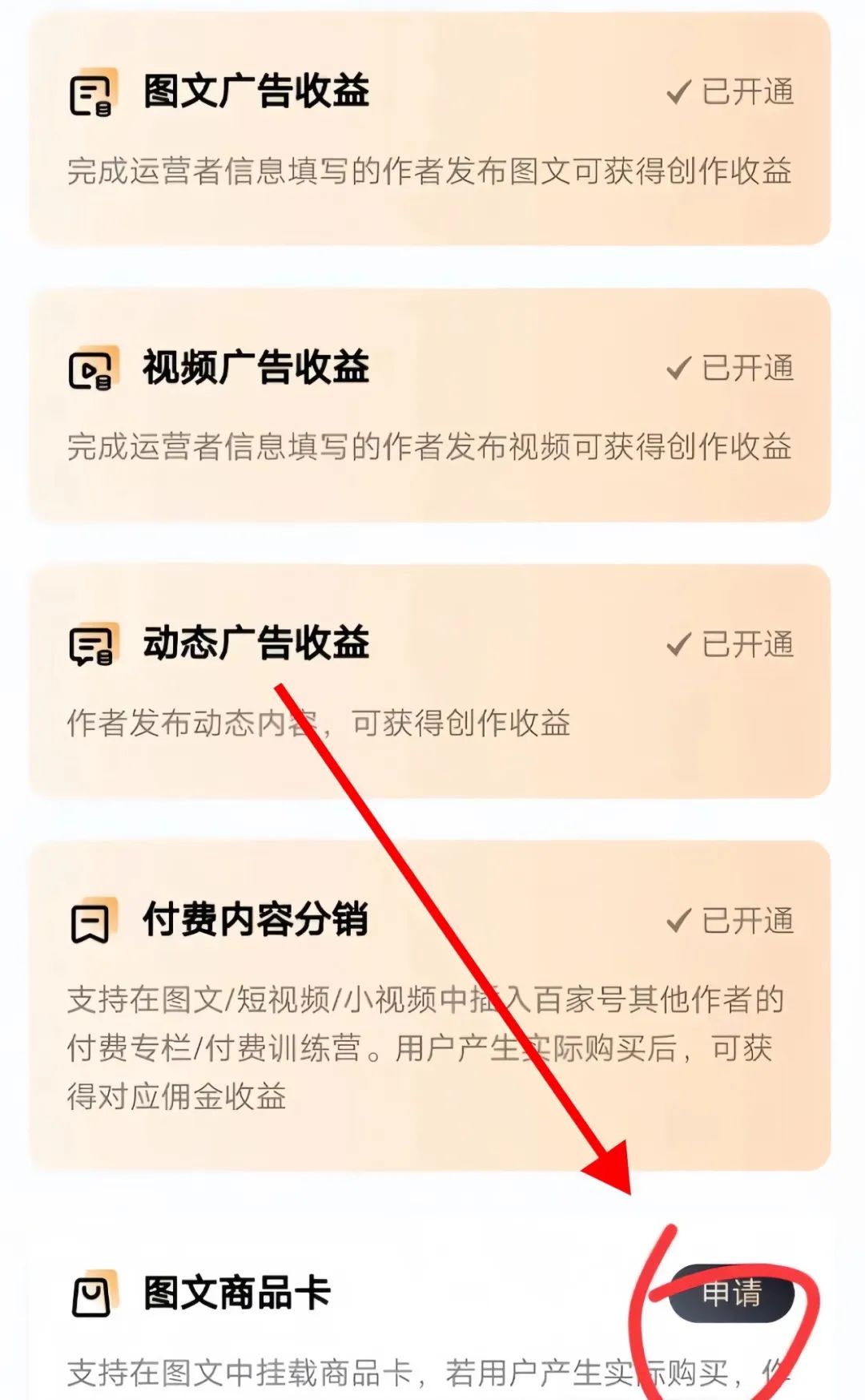This screenshot has height=1400, width=865.
Task: Open the 图文广告收益 card
Action: (430, 129)
